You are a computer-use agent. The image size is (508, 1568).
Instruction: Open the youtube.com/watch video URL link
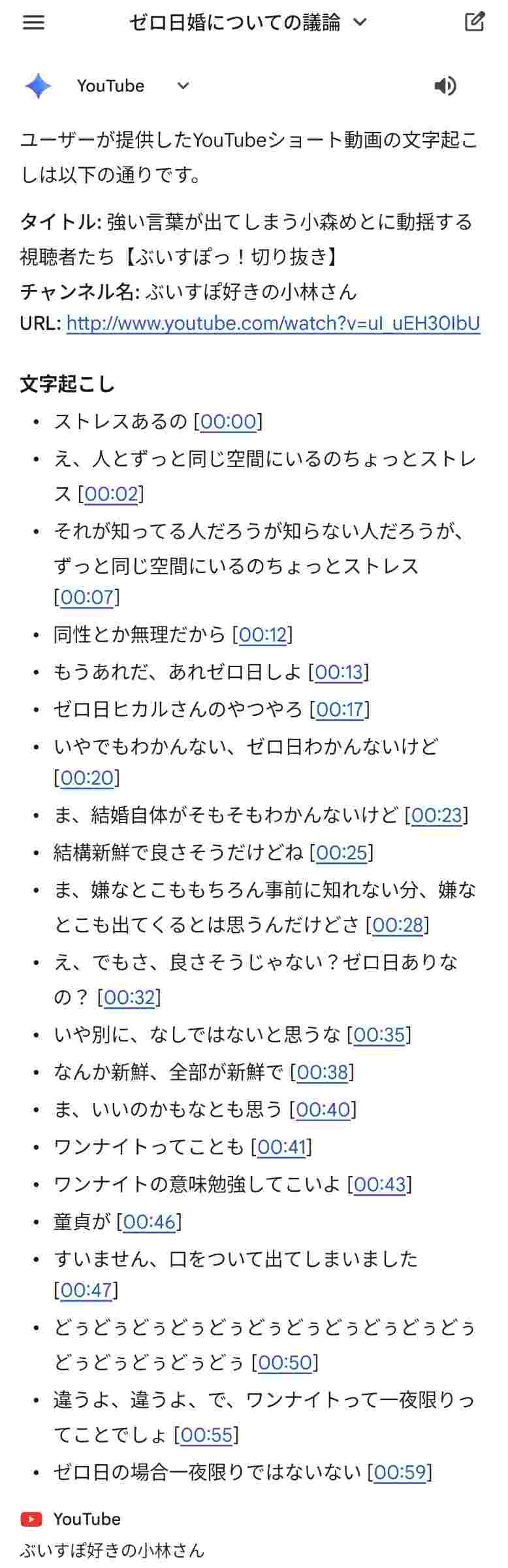click(x=273, y=323)
